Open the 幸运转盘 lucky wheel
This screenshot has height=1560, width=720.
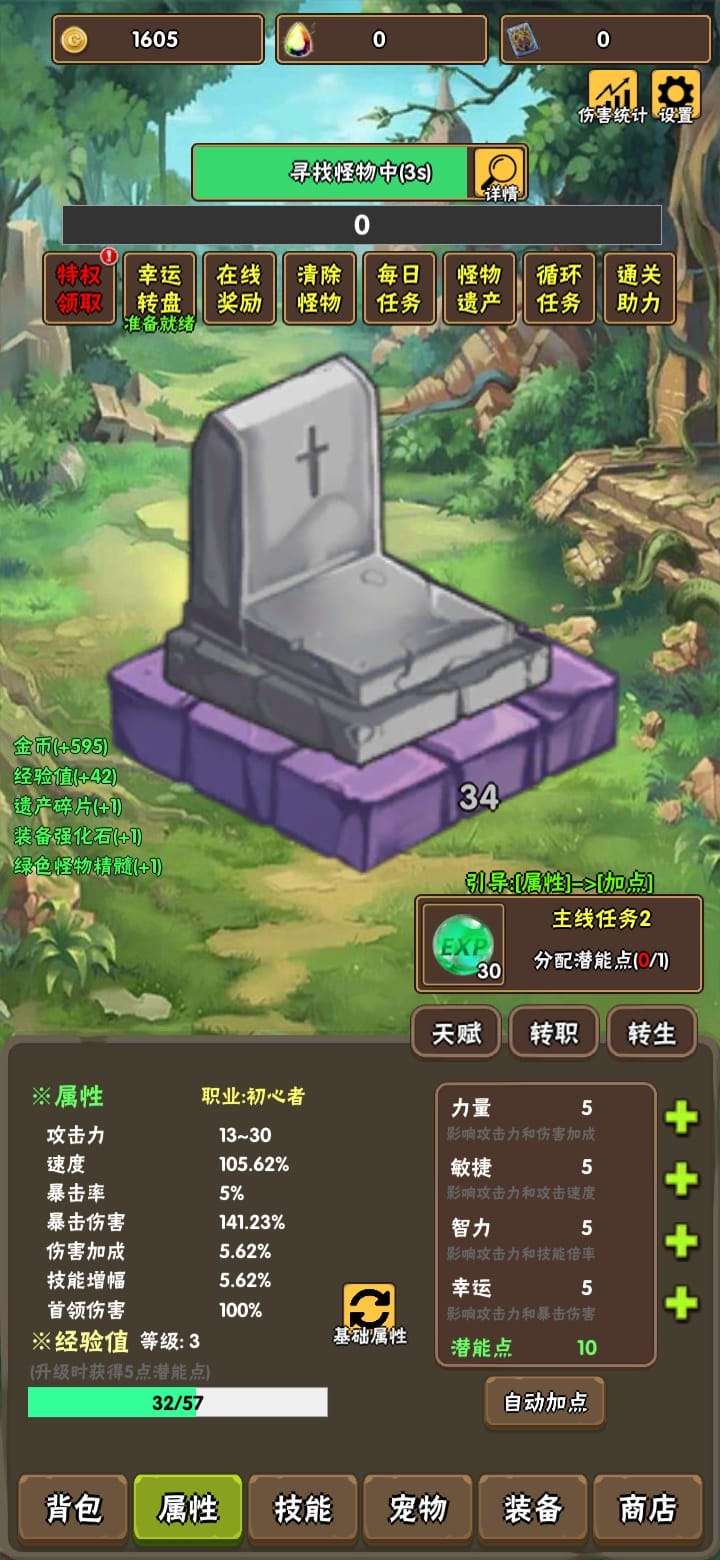(x=159, y=288)
